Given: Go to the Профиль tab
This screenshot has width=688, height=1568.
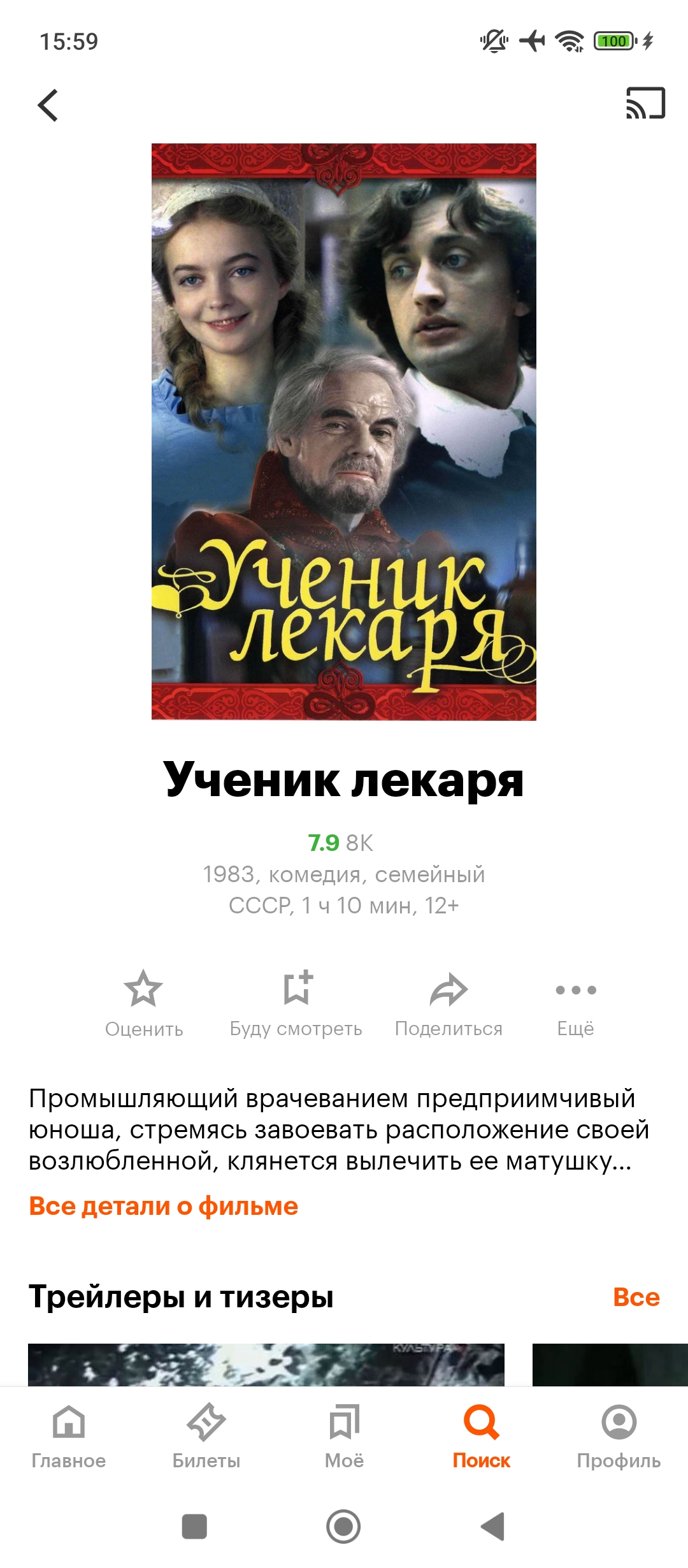Looking at the screenshot, I should [619, 1434].
